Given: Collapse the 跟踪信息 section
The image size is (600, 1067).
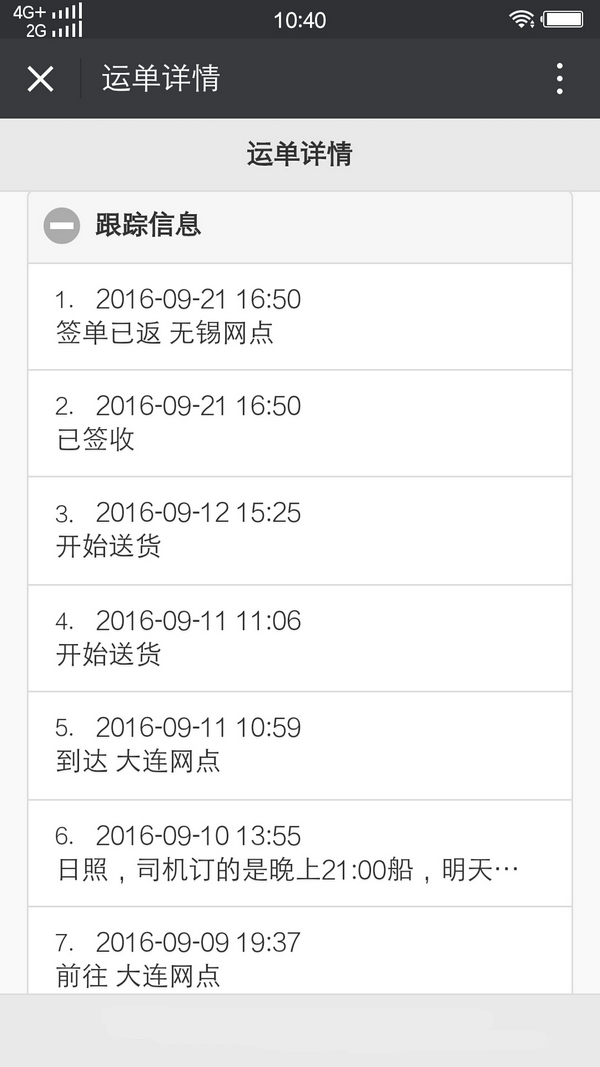Looking at the screenshot, I should 62,226.
